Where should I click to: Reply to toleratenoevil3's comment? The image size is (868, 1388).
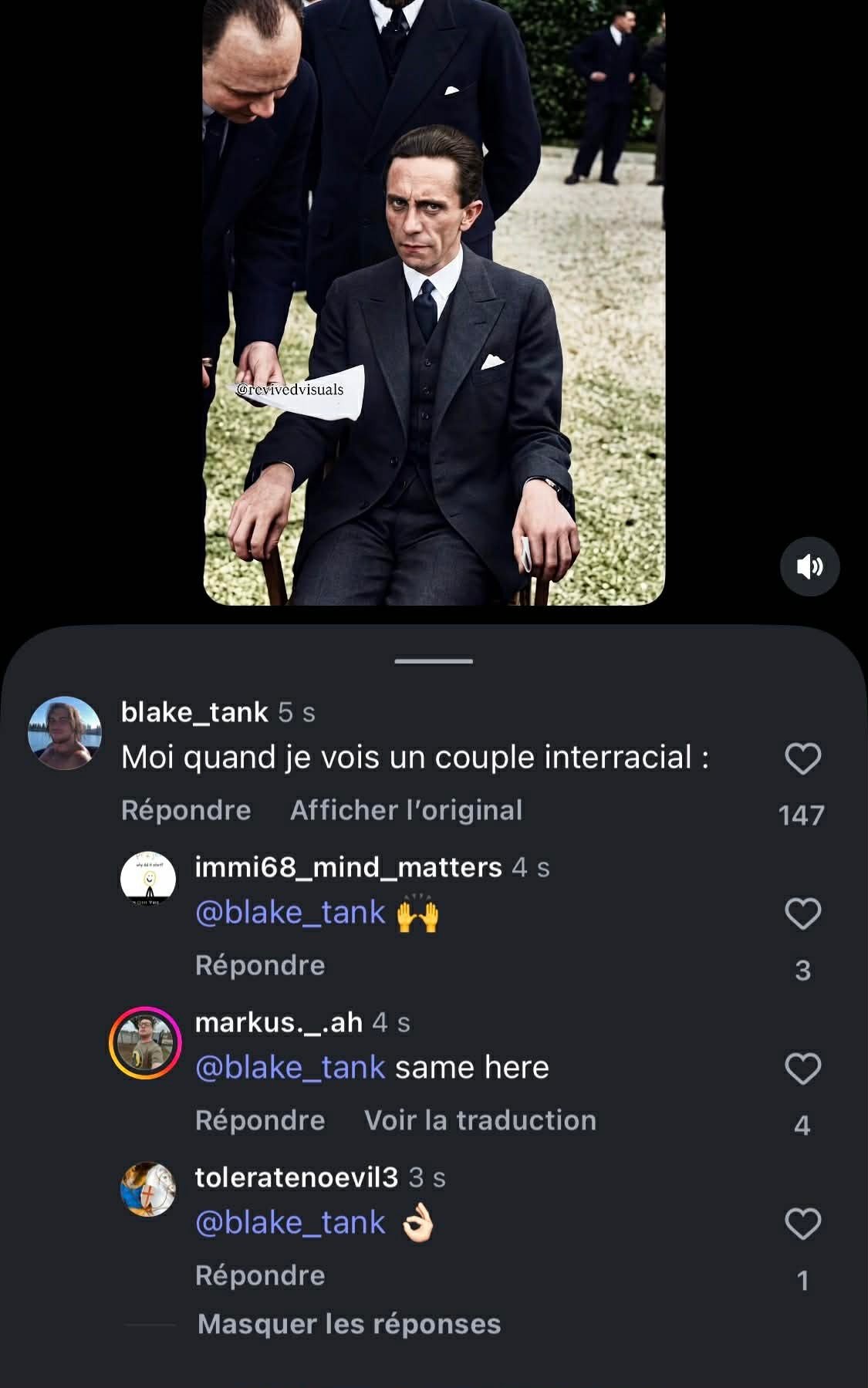(260, 1275)
